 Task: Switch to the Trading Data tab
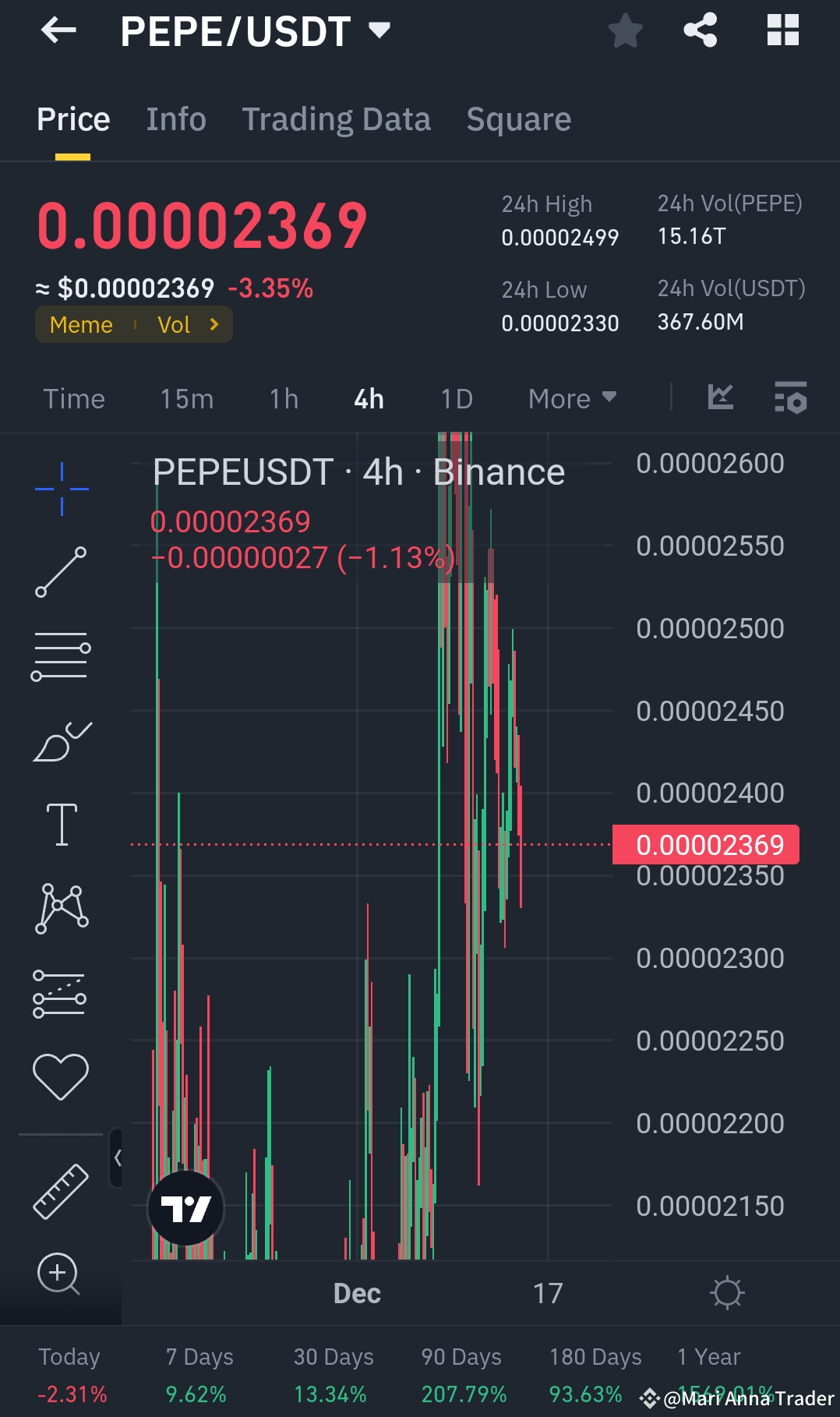click(x=337, y=118)
